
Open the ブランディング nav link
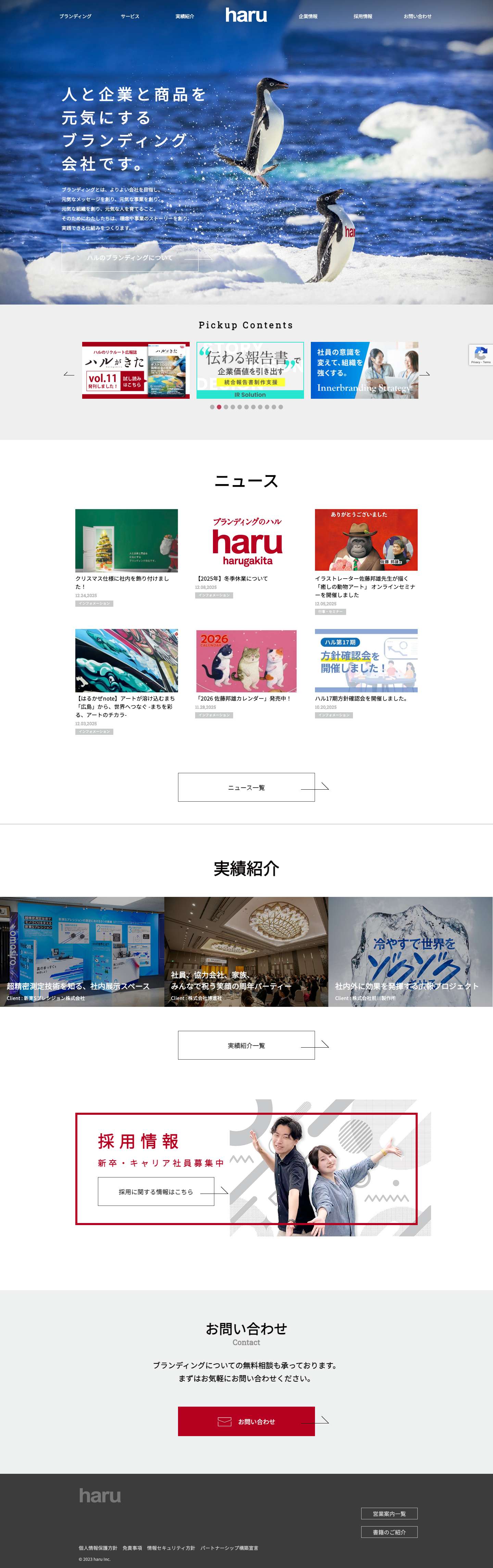pos(75,16)
